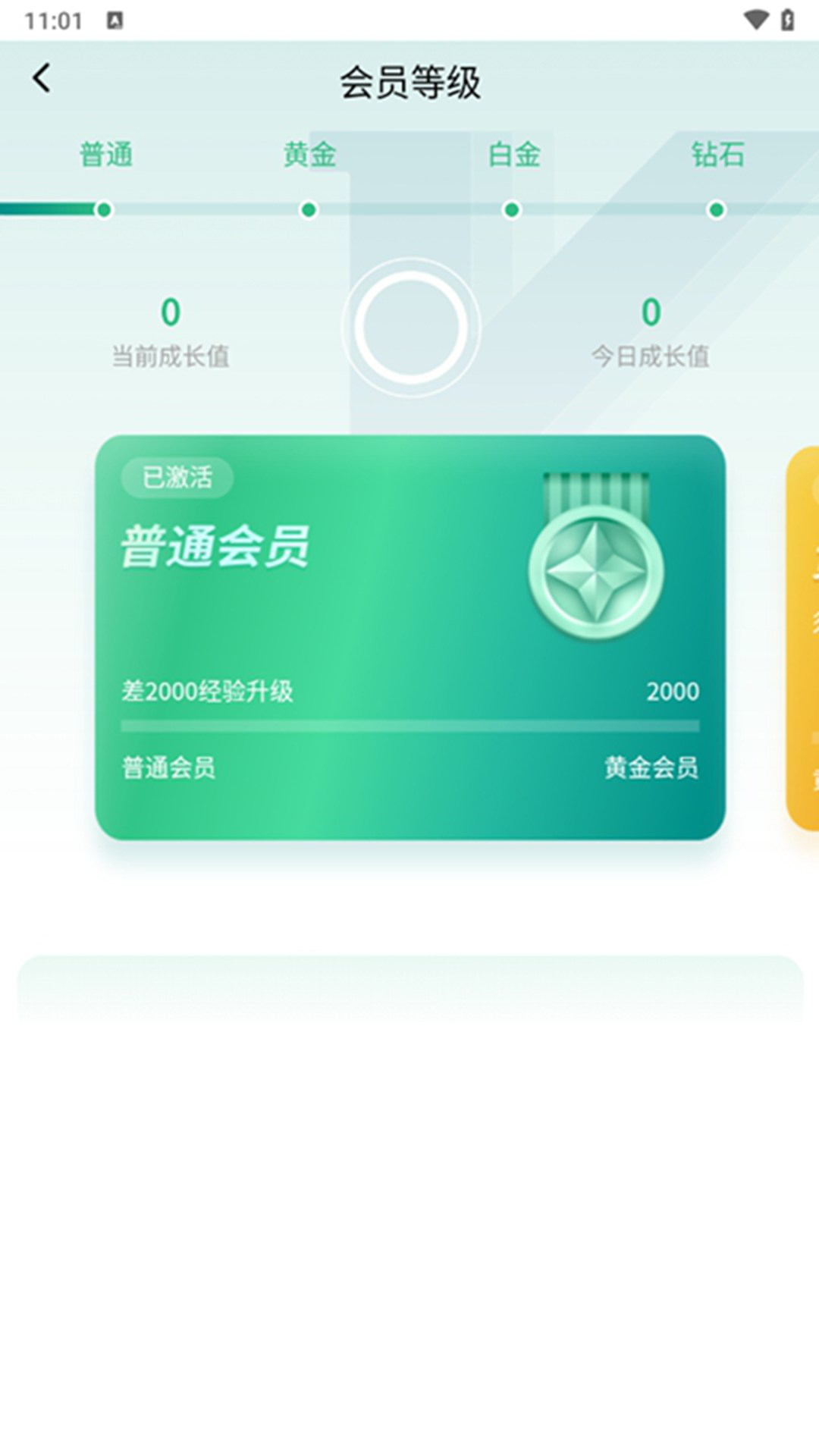
Task: Select the 普通 membership tab
Action: [x=105, y=154]
